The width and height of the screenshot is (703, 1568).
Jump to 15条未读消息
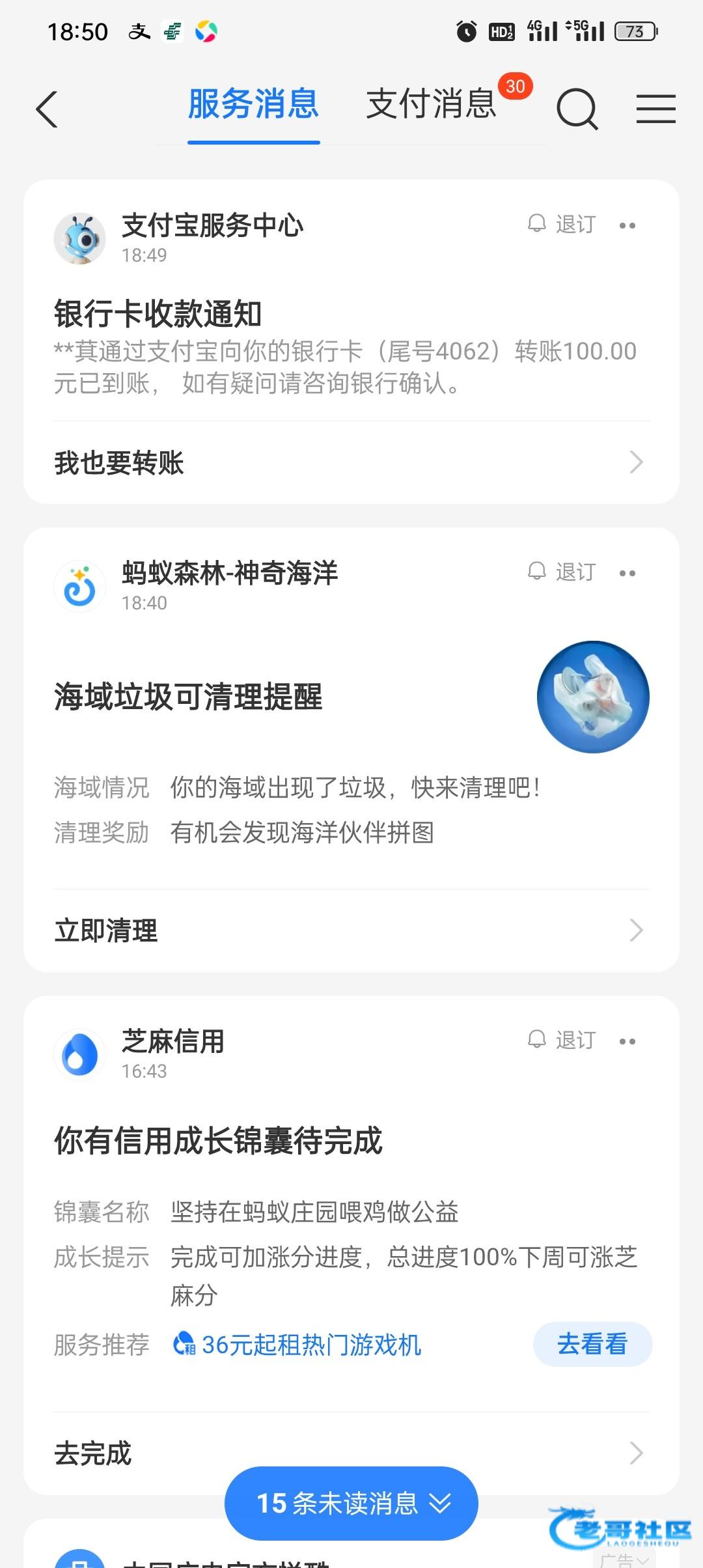click(351, 1504)
